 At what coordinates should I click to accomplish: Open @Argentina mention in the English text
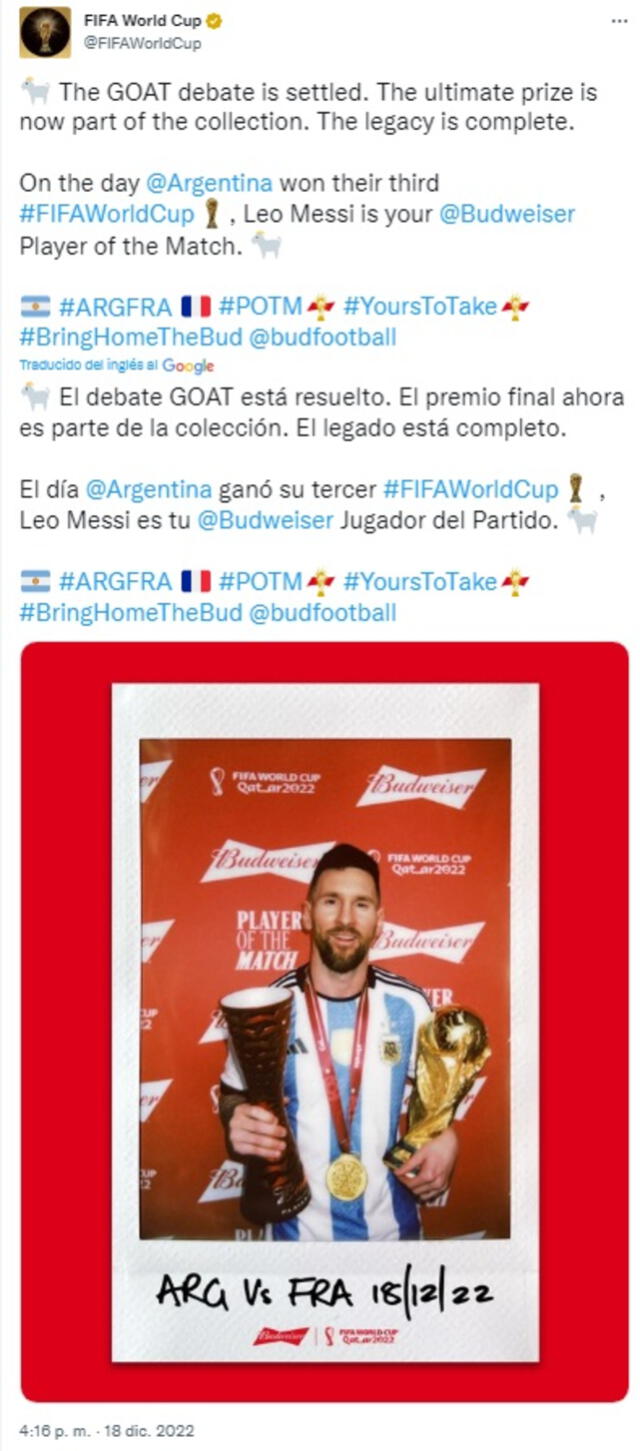click(209, 184)
